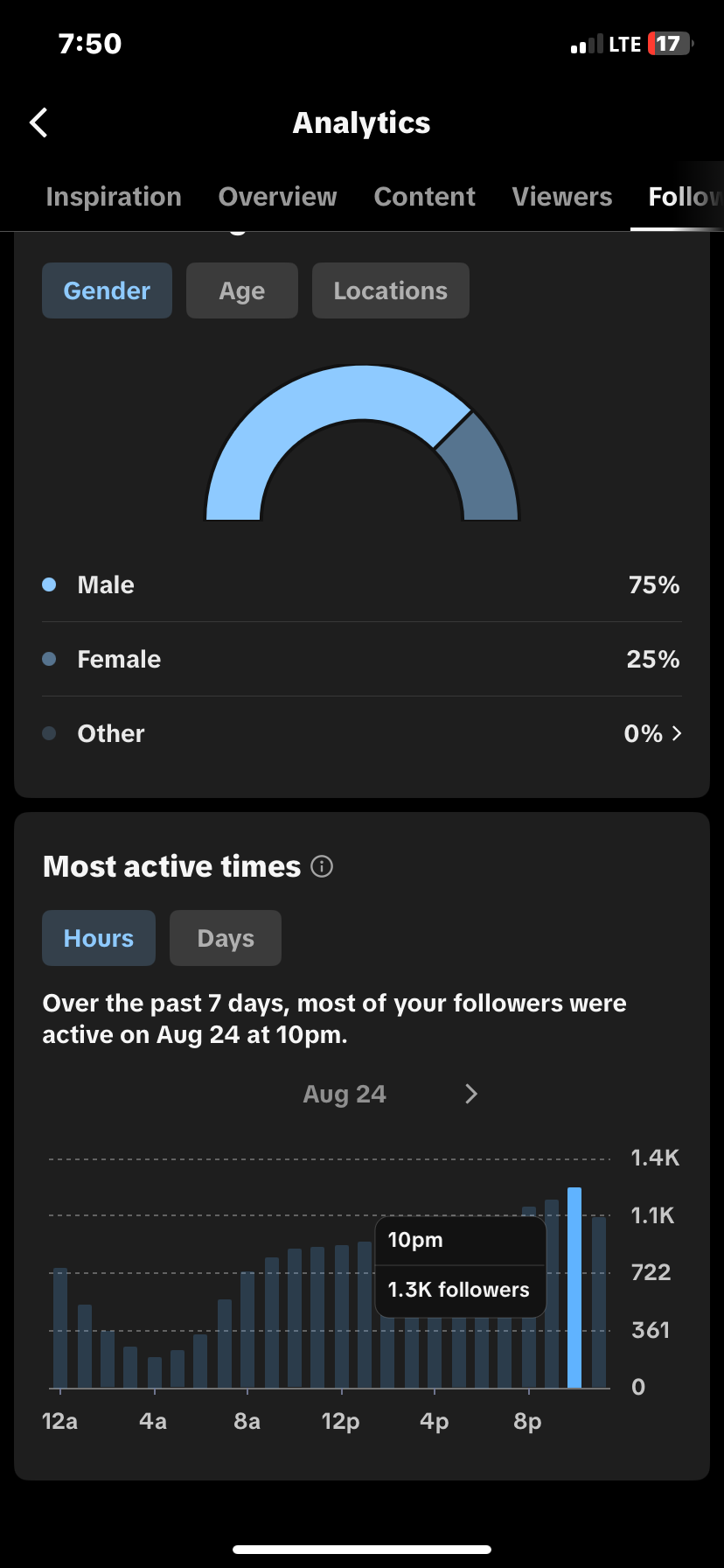
Task: Go back from Analytics
Action: [x=38, y=122]
